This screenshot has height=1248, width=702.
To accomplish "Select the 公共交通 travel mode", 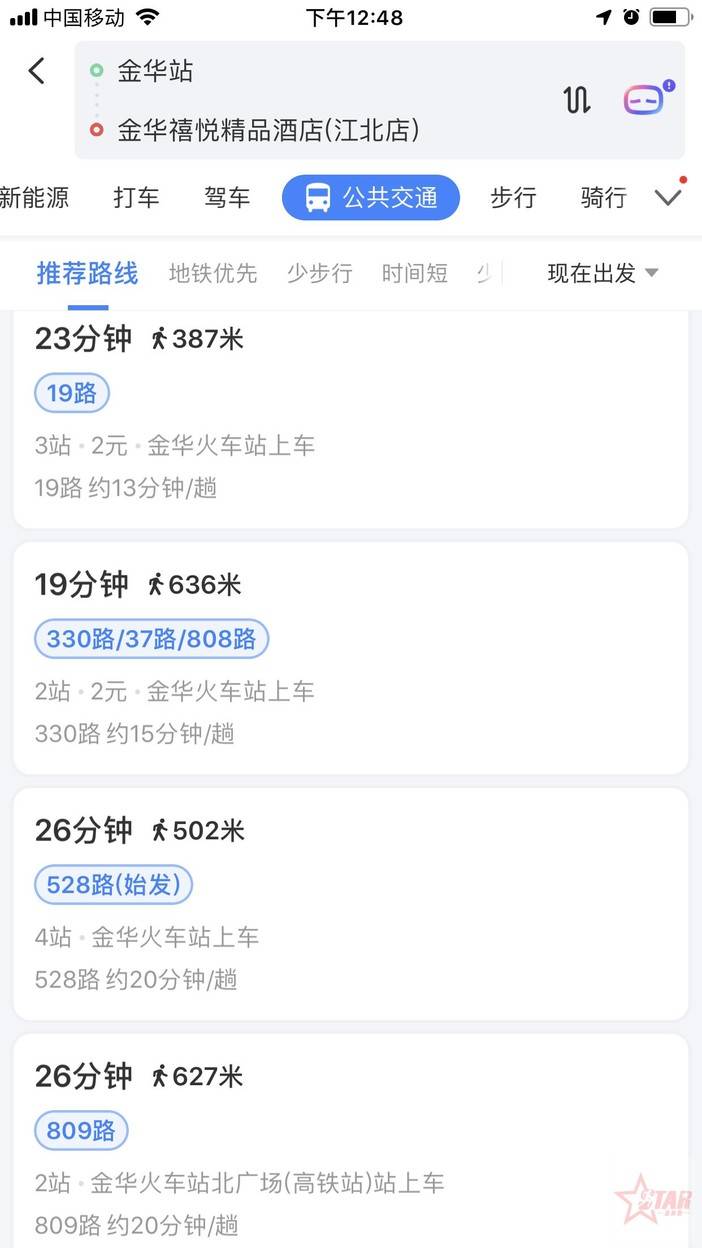I will [371, 198].
